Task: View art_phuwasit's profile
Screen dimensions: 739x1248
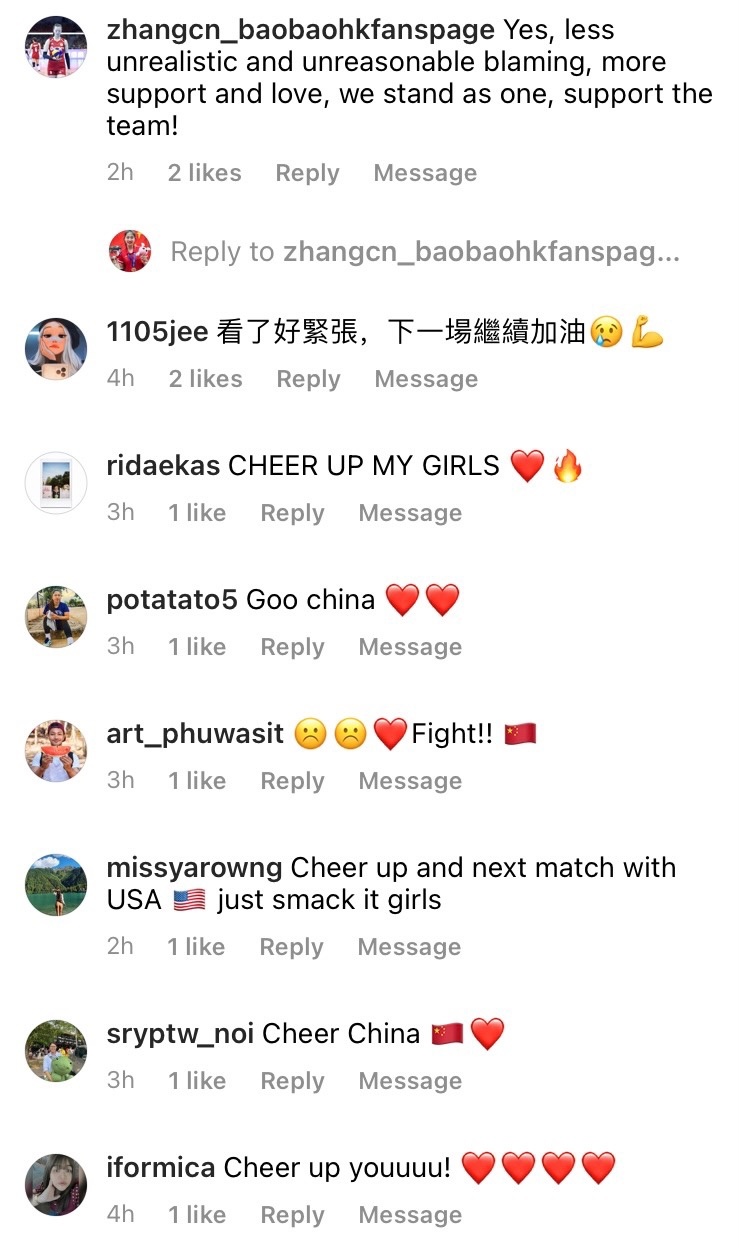Action: 195,733
